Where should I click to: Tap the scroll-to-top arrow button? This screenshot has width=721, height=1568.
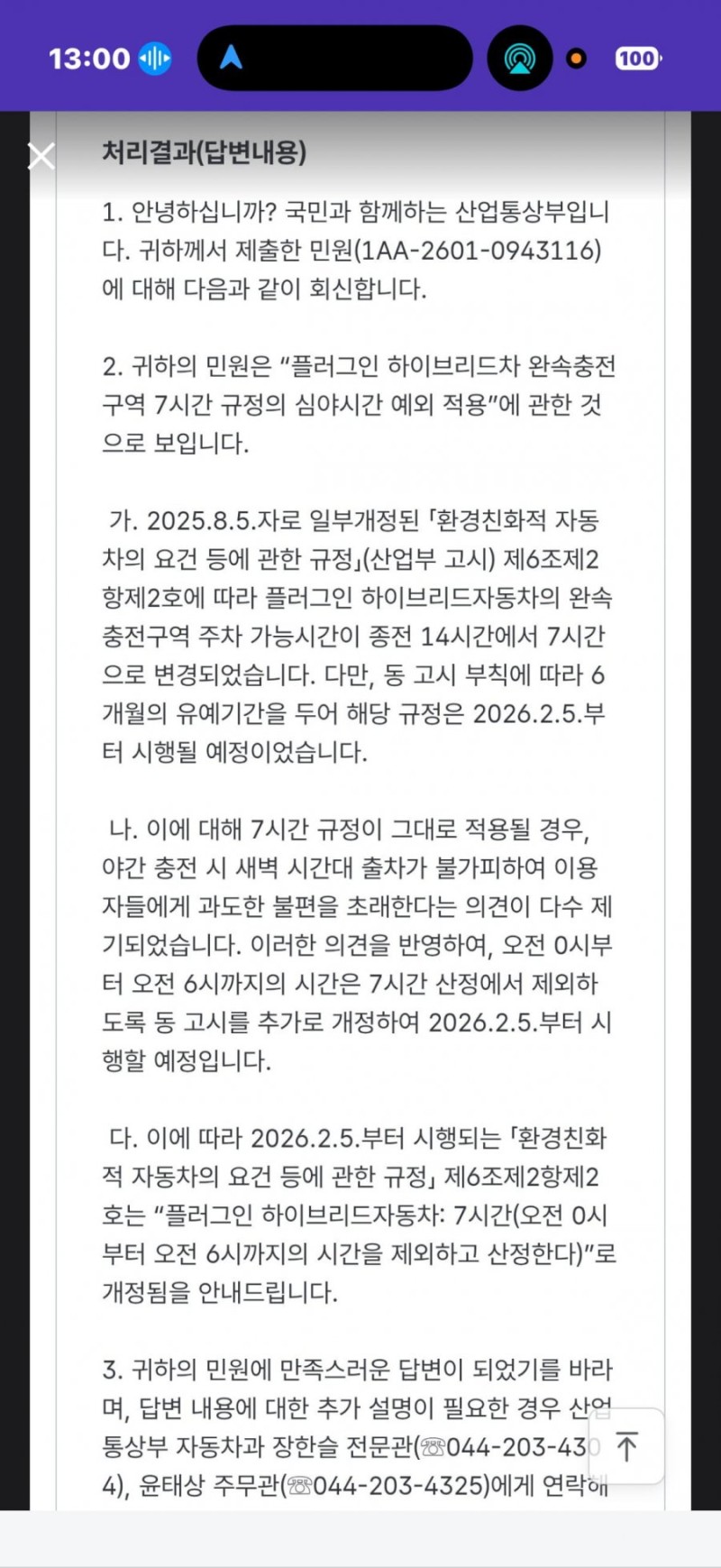pyautogui.click(x=626, y=1446)
